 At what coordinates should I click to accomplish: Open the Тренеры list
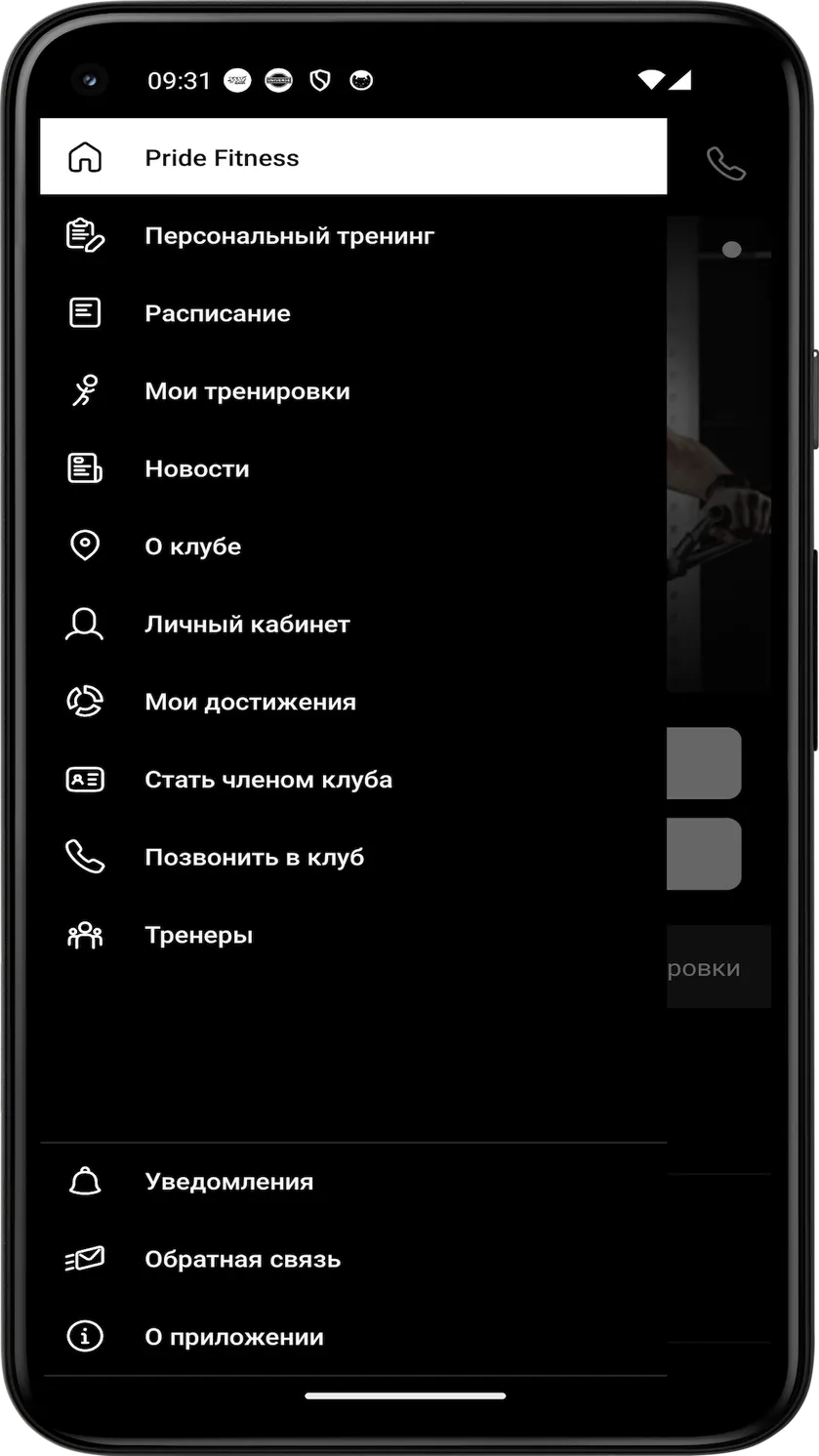click(353, 935)
